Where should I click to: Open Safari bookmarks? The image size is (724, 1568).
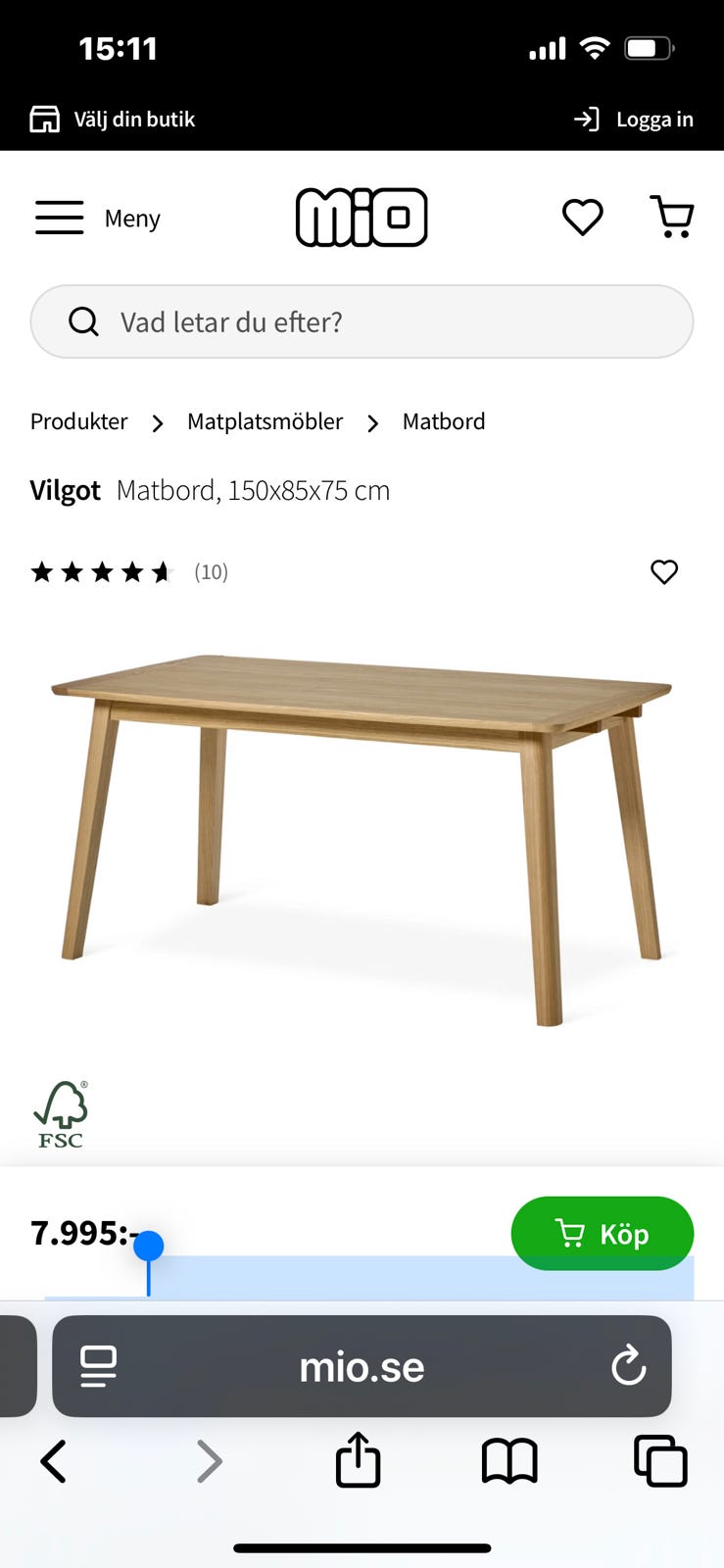pos(509,1461)
